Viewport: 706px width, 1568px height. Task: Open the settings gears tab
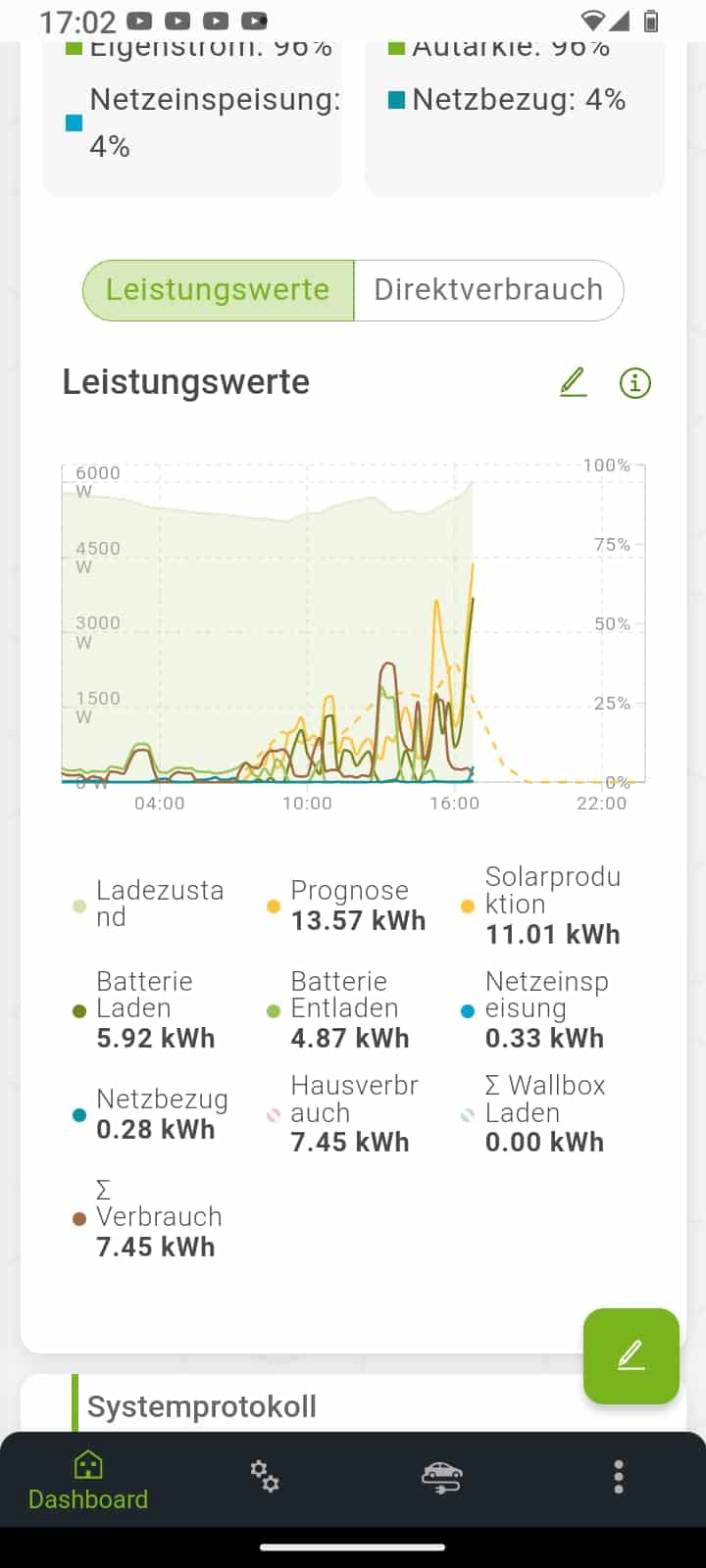[264, 1476]
